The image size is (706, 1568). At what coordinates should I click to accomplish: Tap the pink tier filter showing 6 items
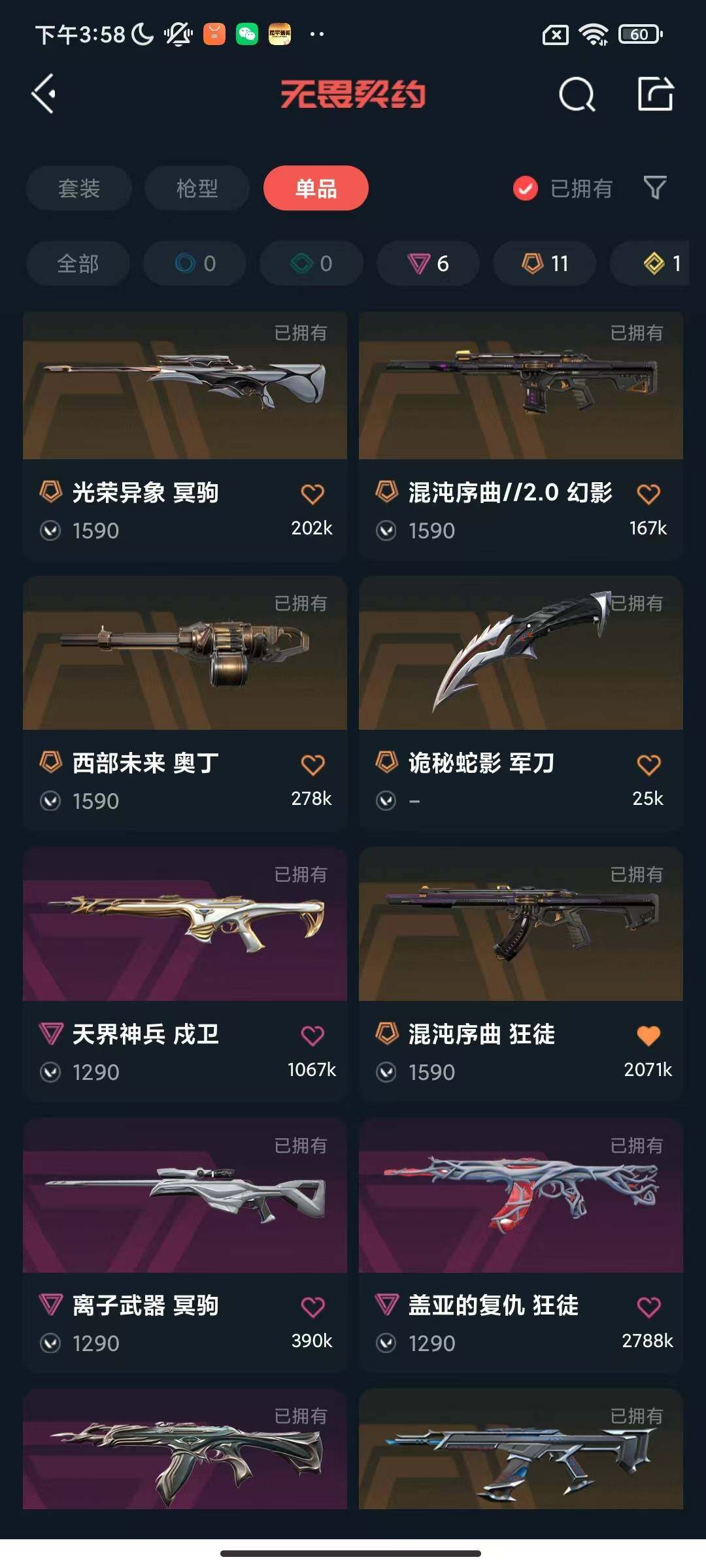(x=428, y=264)
